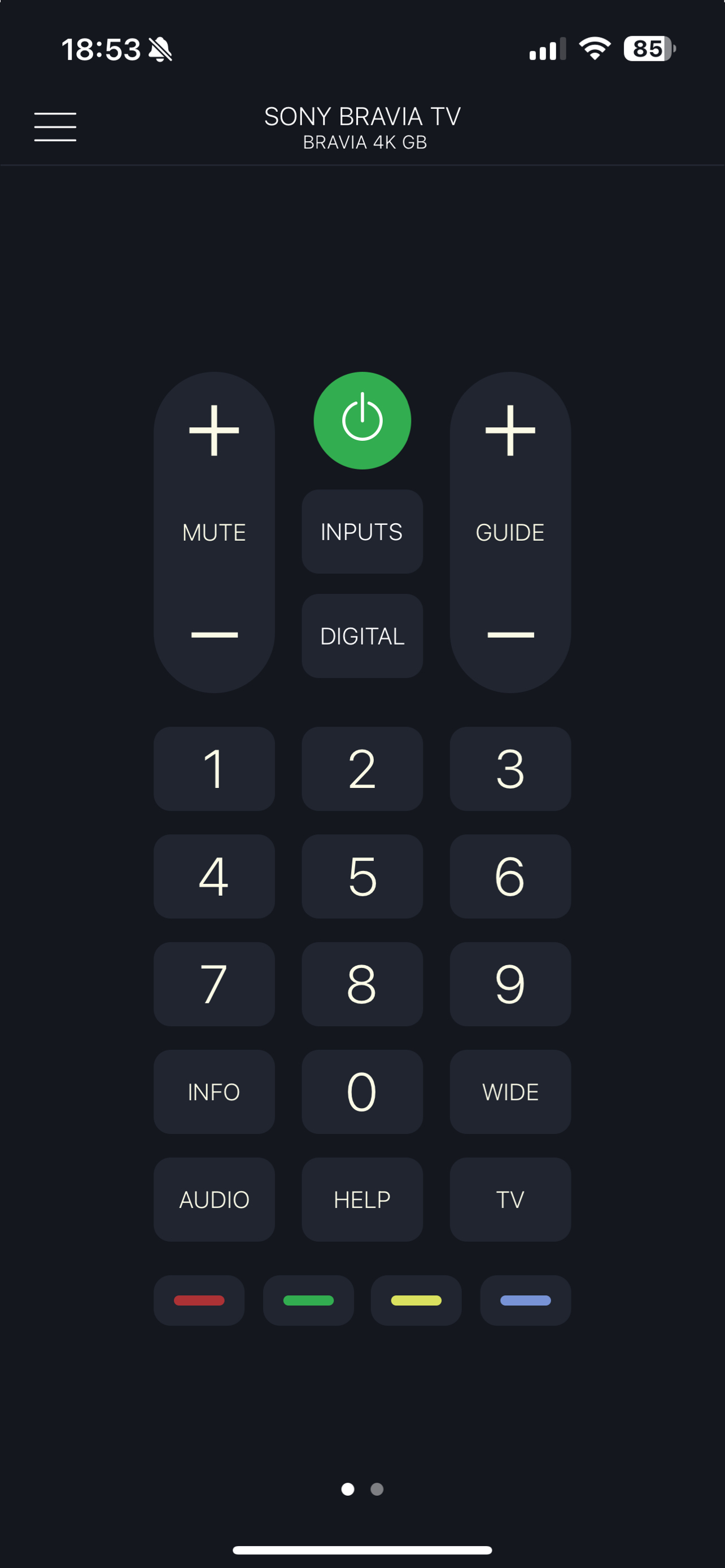Show program INFO
This screenshot has width=725, height=1568.
(x=213, y=1092)
